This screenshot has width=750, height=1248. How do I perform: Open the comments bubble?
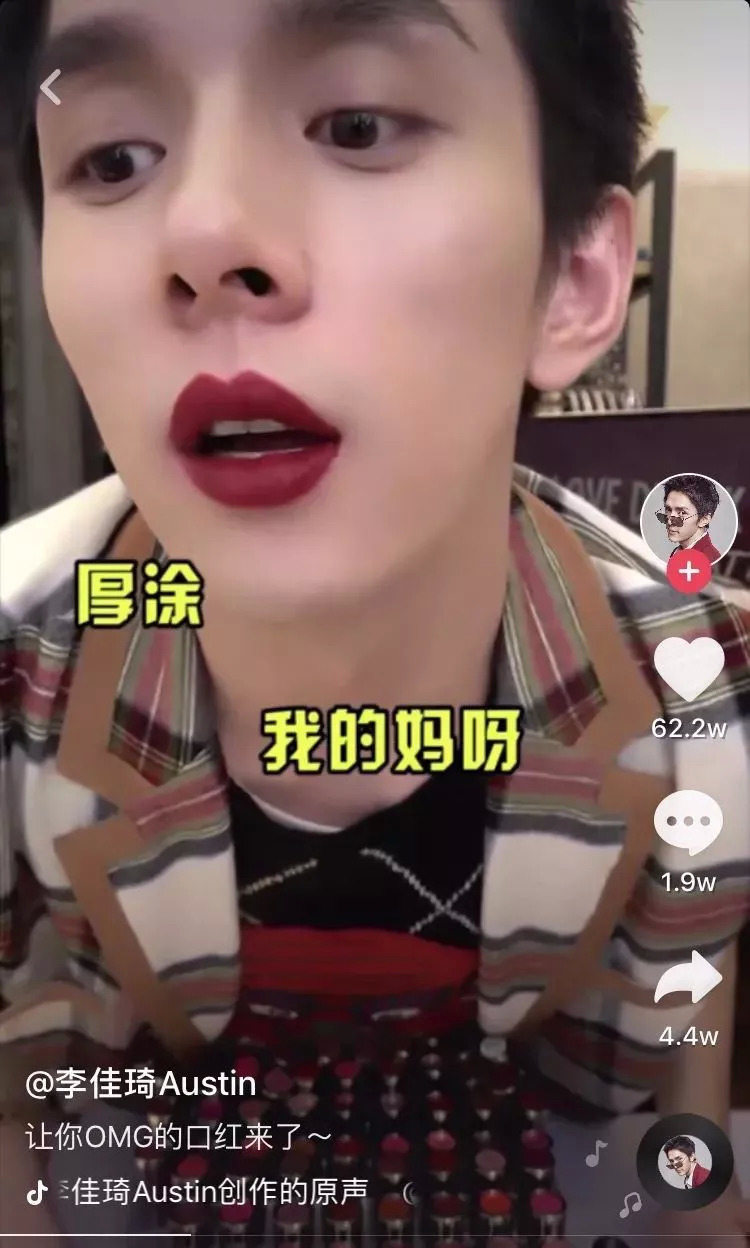688,822
